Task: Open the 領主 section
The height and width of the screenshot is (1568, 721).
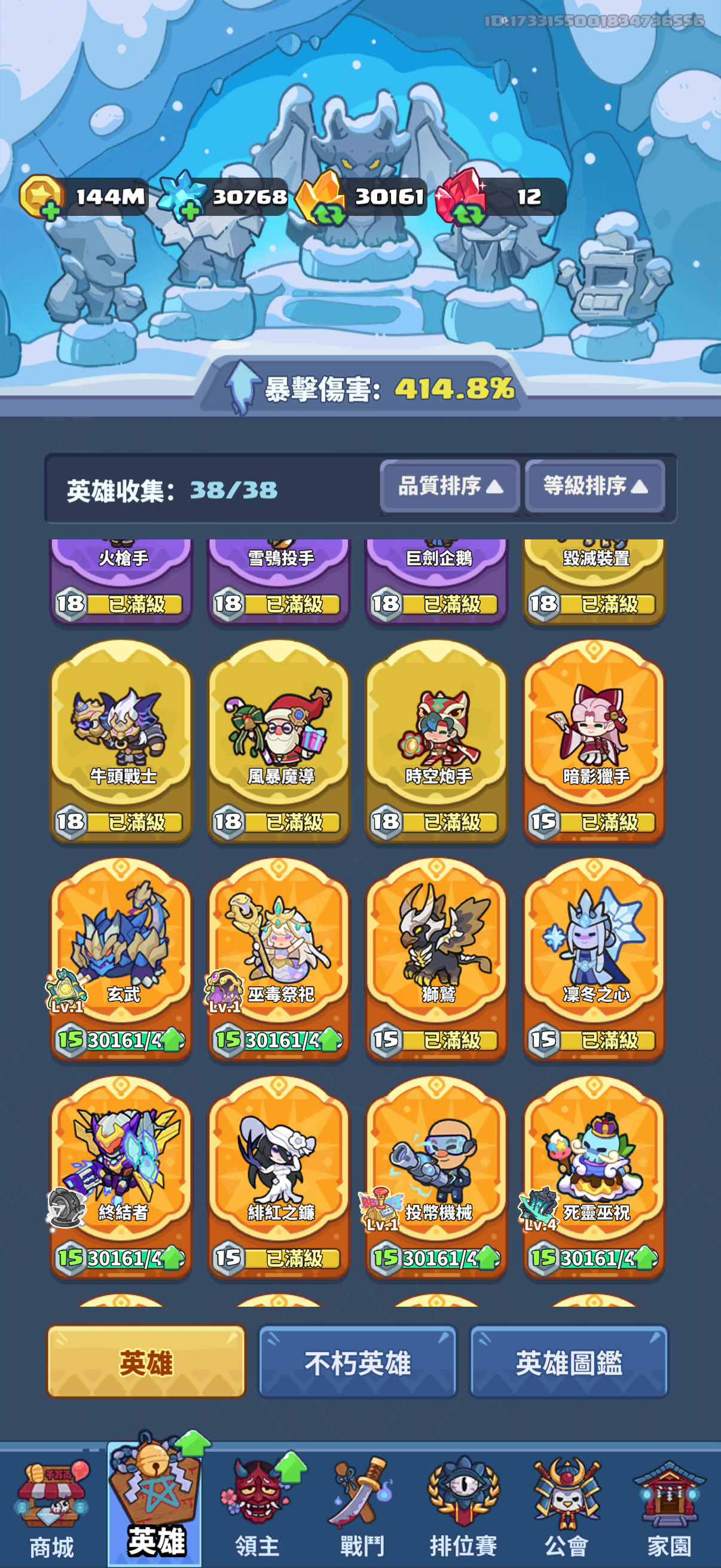Action: 257,1509
